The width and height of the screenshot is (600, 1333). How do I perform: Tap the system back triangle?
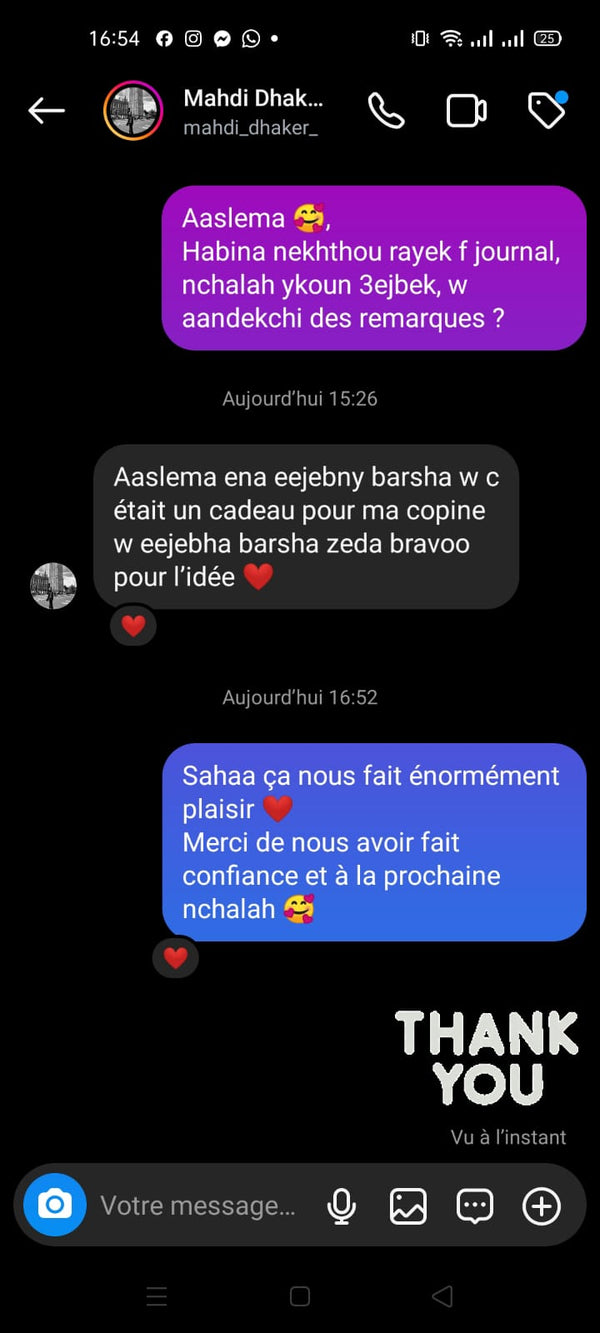(442, 1297)
